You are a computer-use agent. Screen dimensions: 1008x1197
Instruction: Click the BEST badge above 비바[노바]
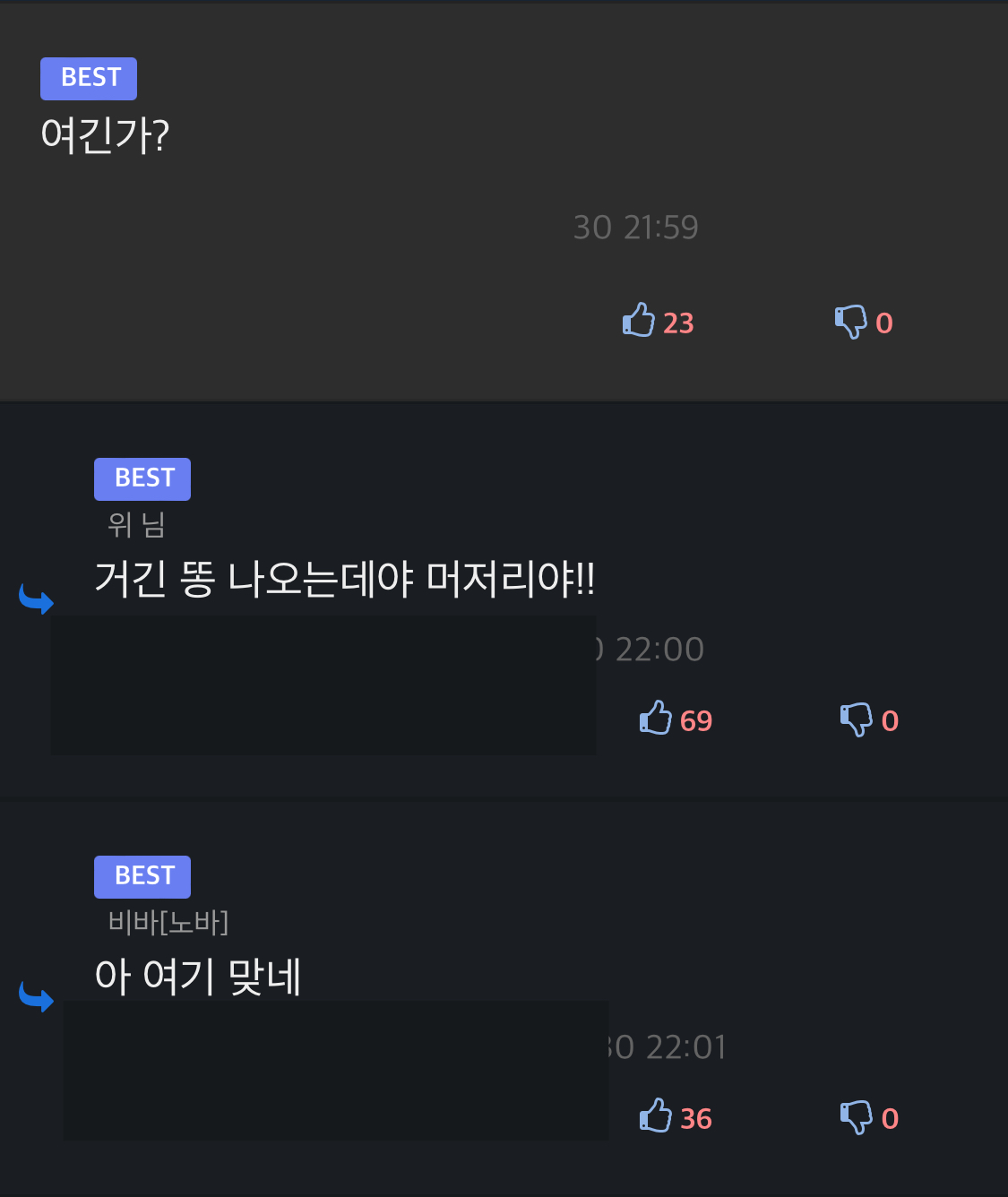142,876
